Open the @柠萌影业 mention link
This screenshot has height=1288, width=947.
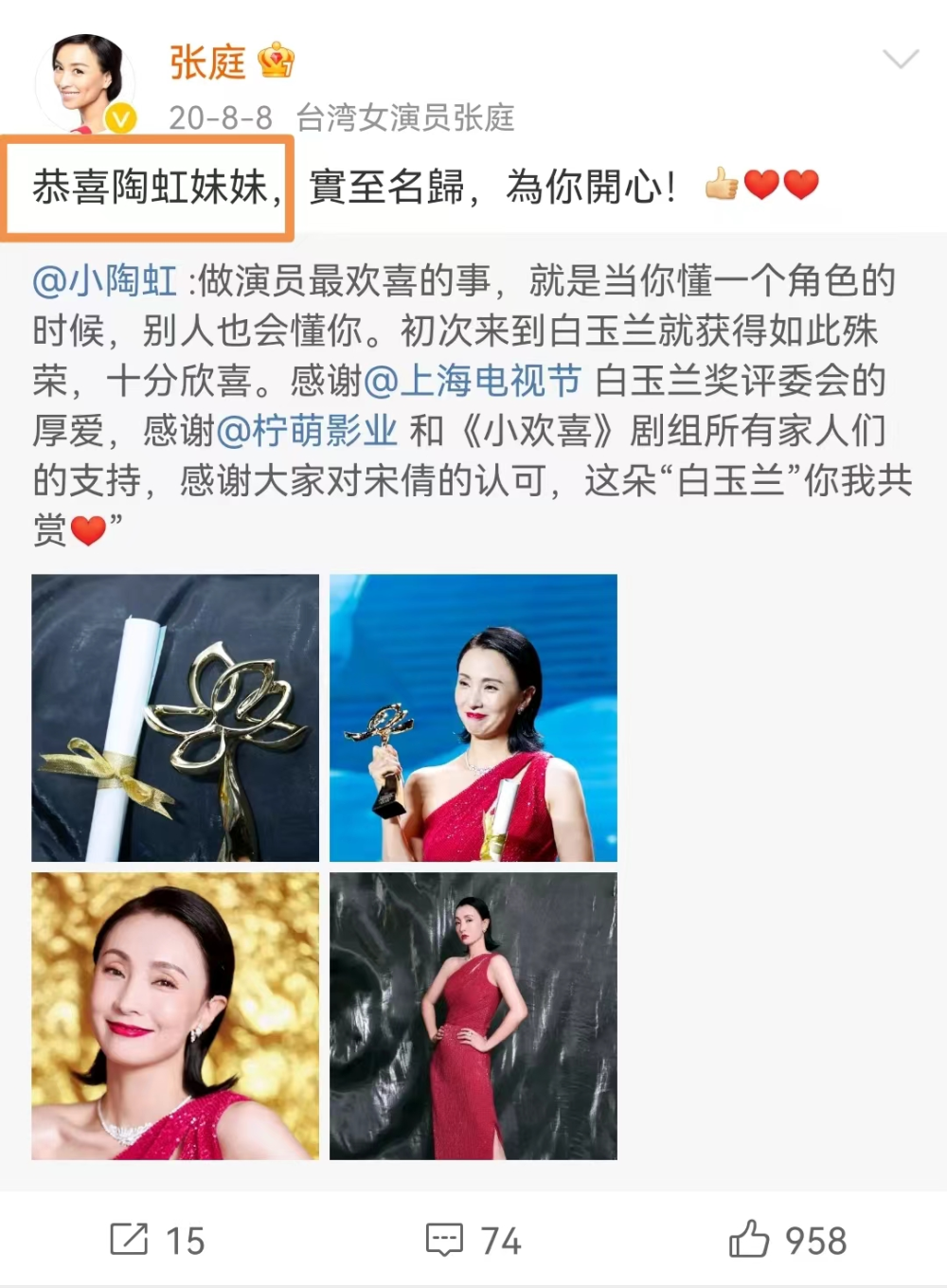(x=313, y=429)
